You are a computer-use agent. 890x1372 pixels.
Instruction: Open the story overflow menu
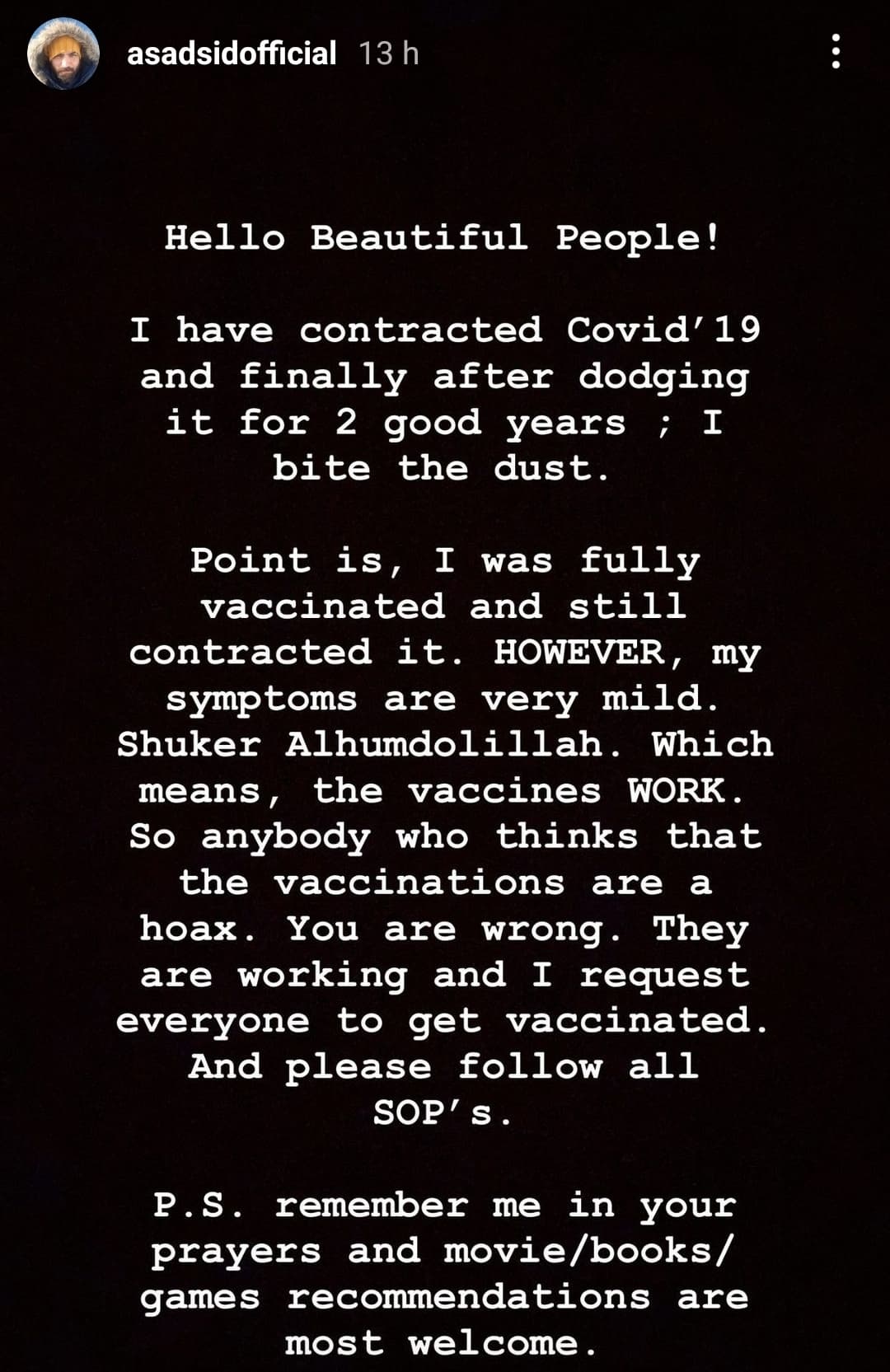[x=836, y=52]
